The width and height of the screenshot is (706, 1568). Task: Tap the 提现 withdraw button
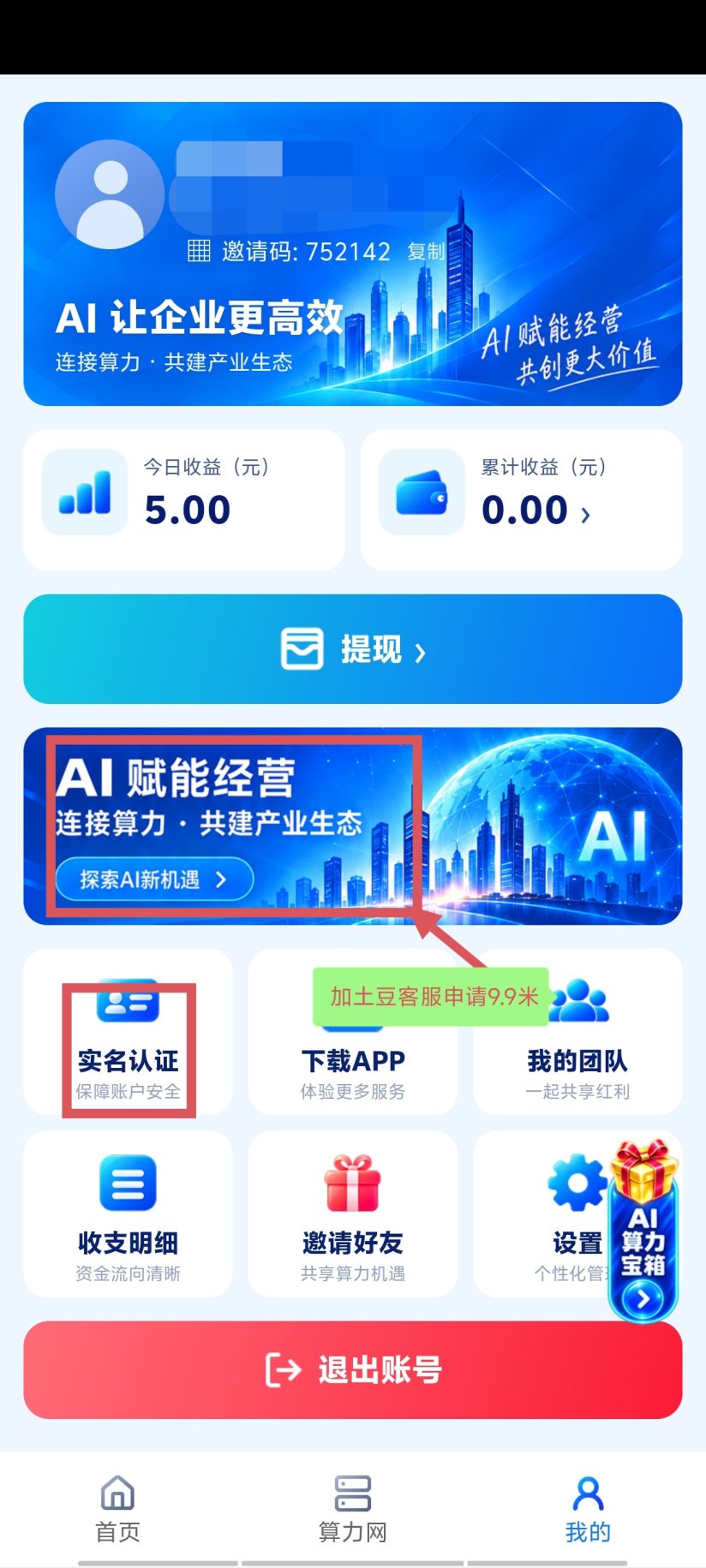click(x=353, y=649)
